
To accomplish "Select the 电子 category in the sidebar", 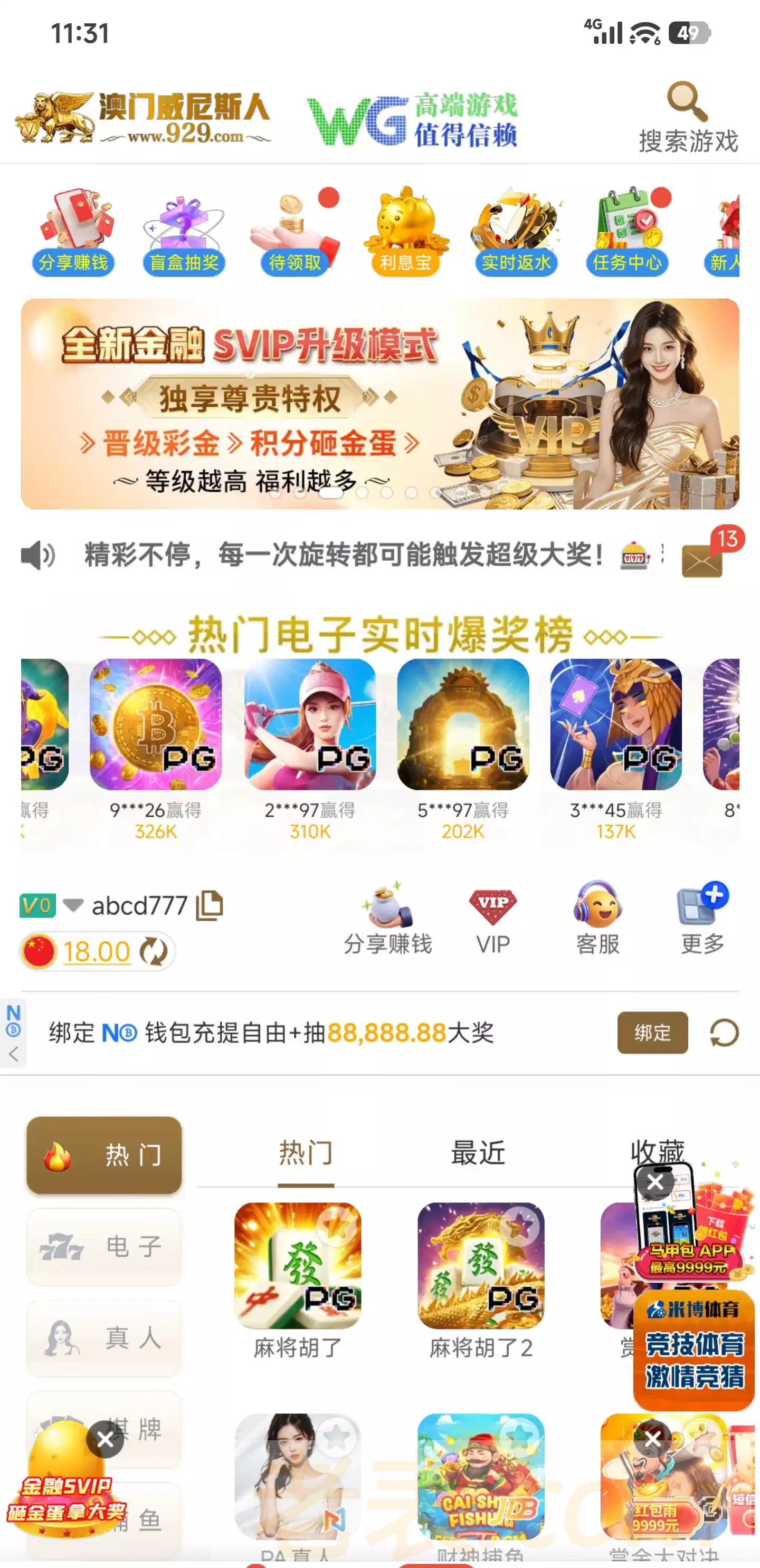I will click(x=104, y=1246).
